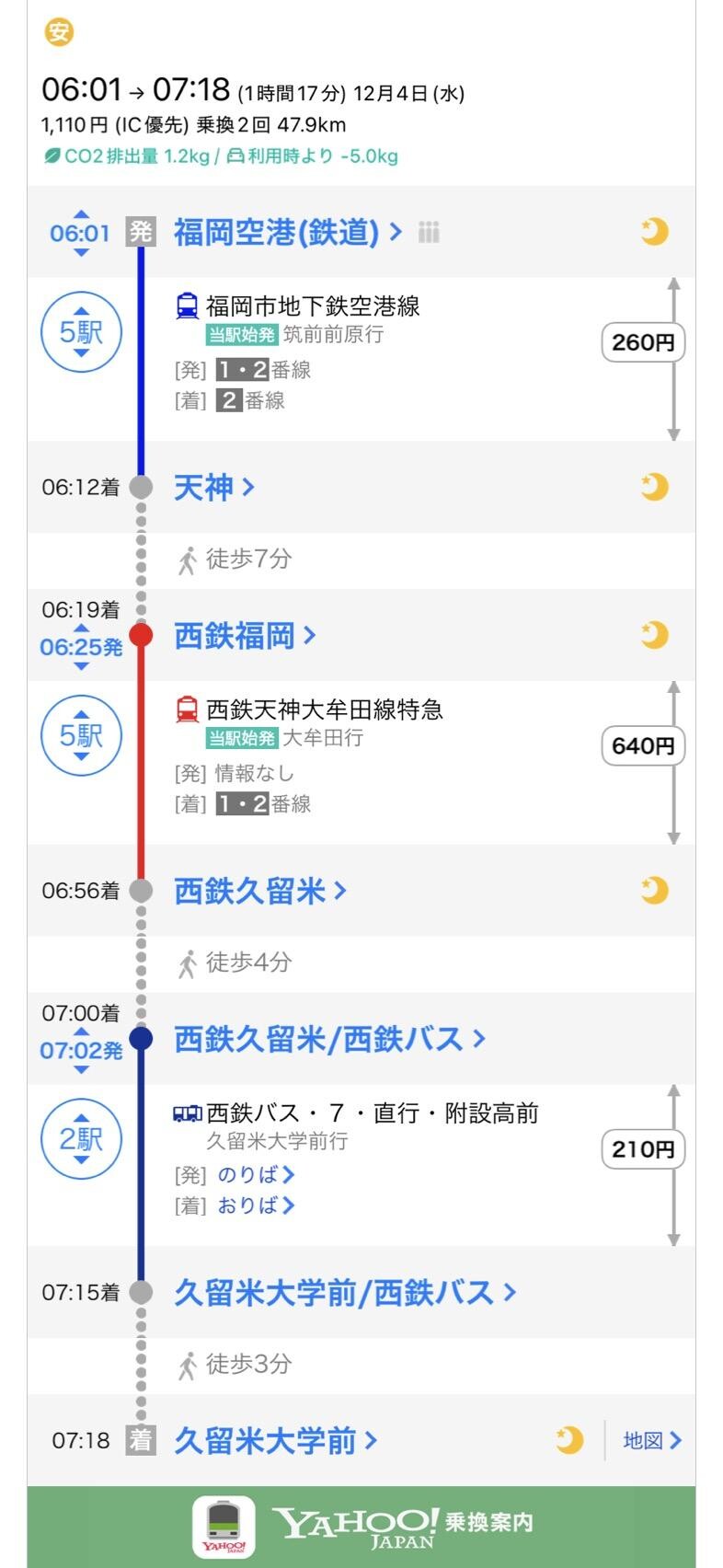This screenshot has height=1568, width=723.
Task: Click the bus icon beside 西鉄バス・7・直行
Action: coord(186,1113)
